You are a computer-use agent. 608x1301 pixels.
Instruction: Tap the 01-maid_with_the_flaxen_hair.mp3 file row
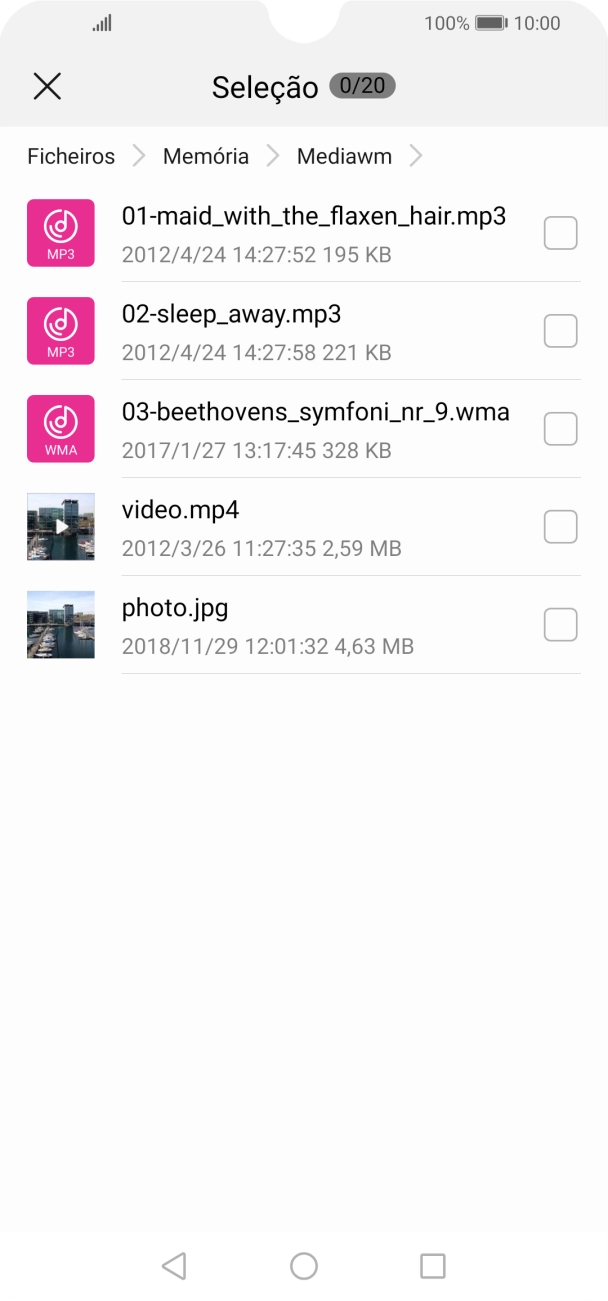coord(313,233)
